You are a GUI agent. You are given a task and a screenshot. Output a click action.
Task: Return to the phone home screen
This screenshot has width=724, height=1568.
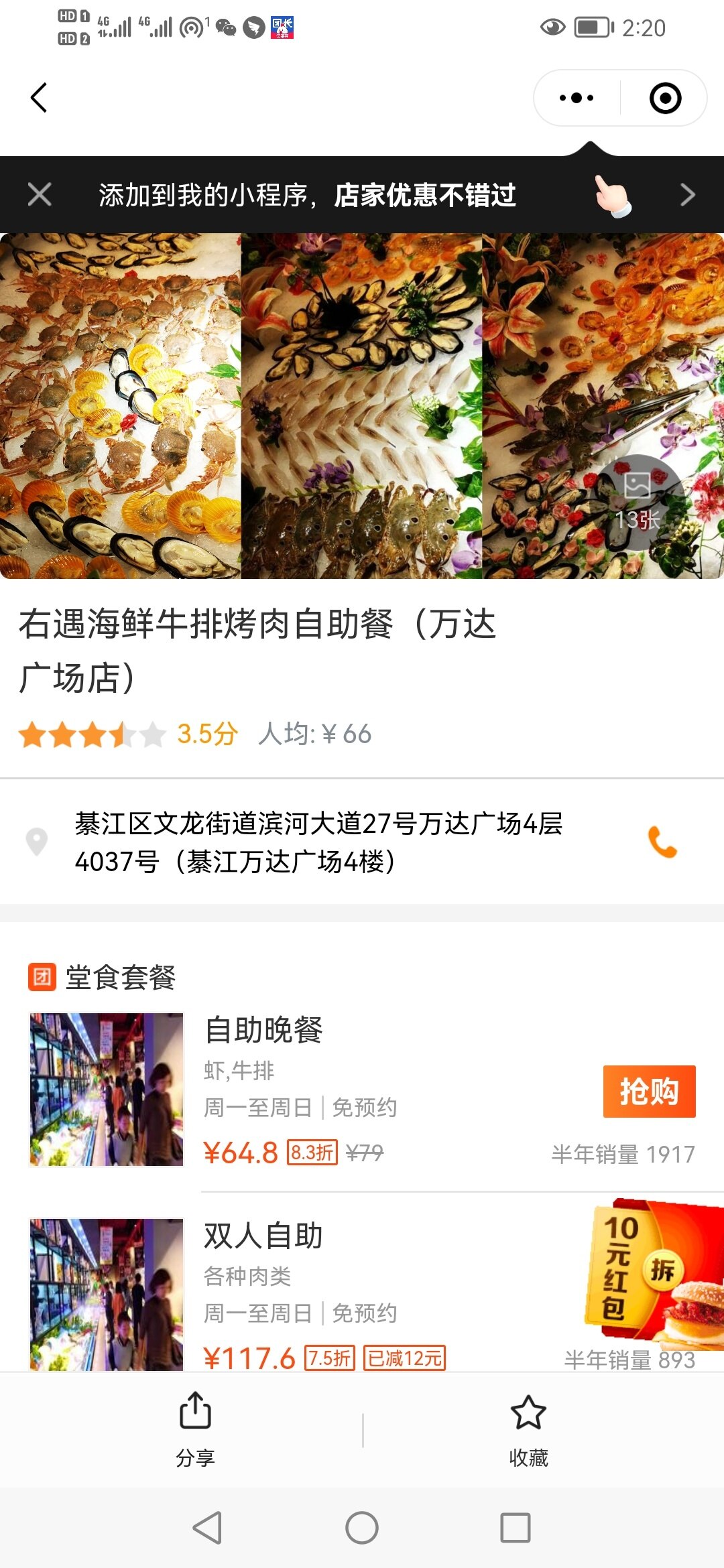click(x=362, y=1528)
